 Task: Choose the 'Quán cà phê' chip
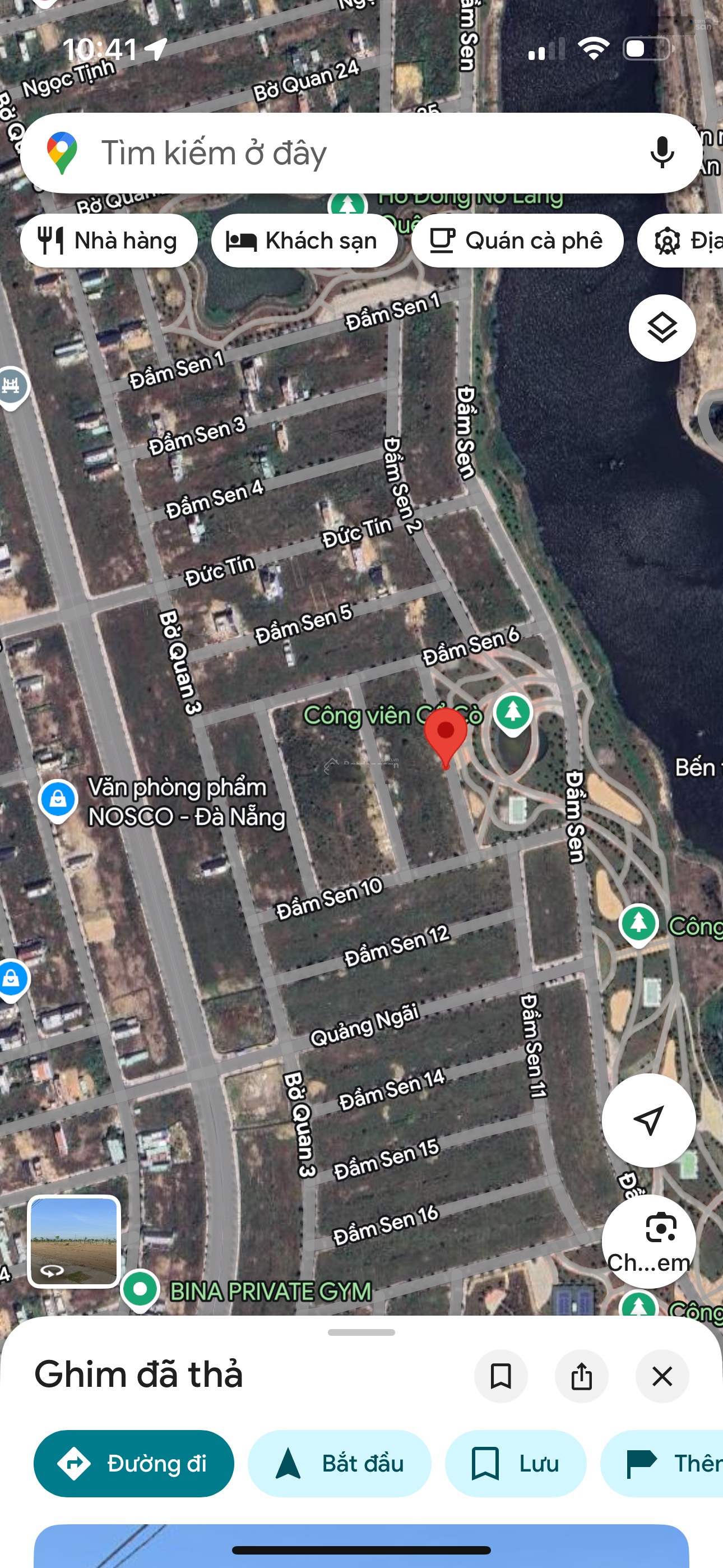[x=517, y=241]
